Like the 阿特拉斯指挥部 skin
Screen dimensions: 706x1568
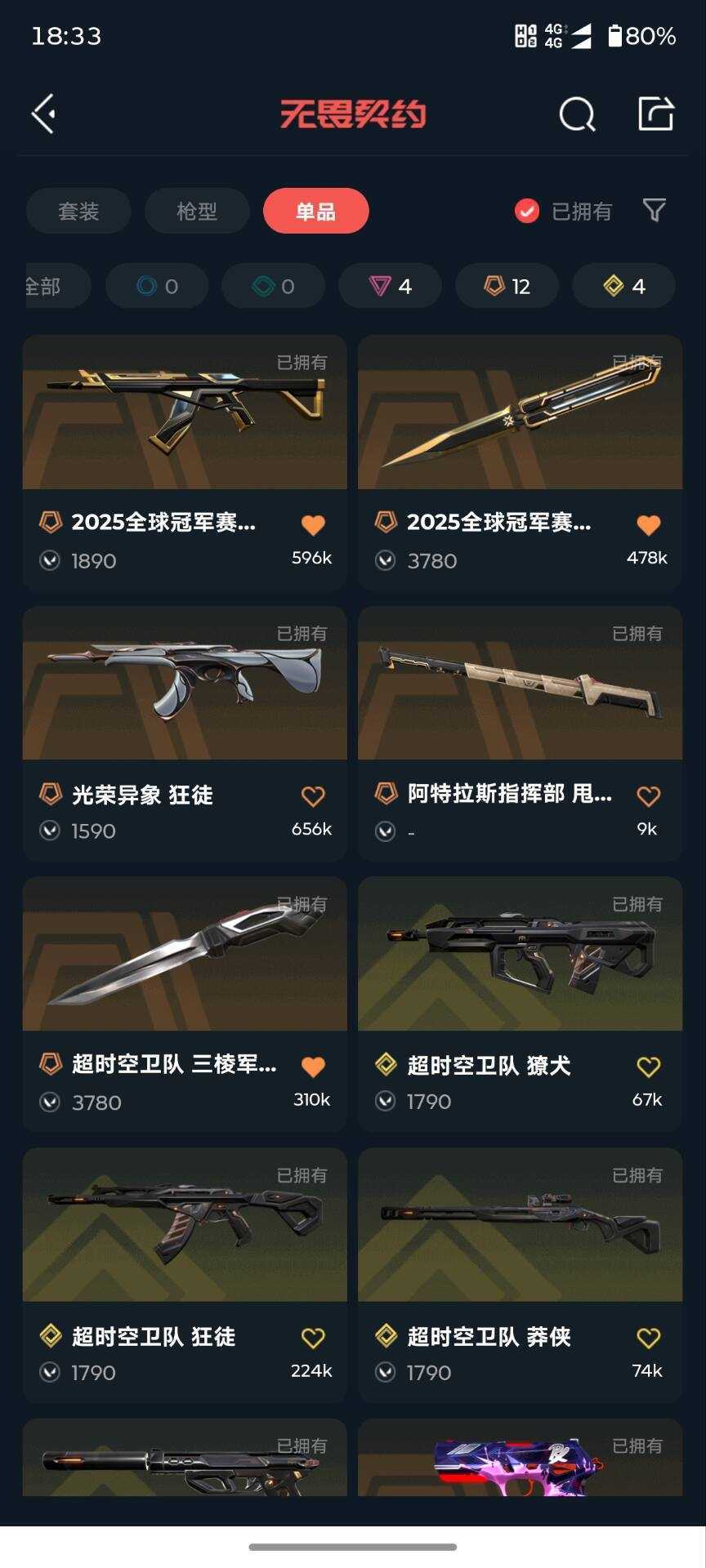click(x=648, y=796)
